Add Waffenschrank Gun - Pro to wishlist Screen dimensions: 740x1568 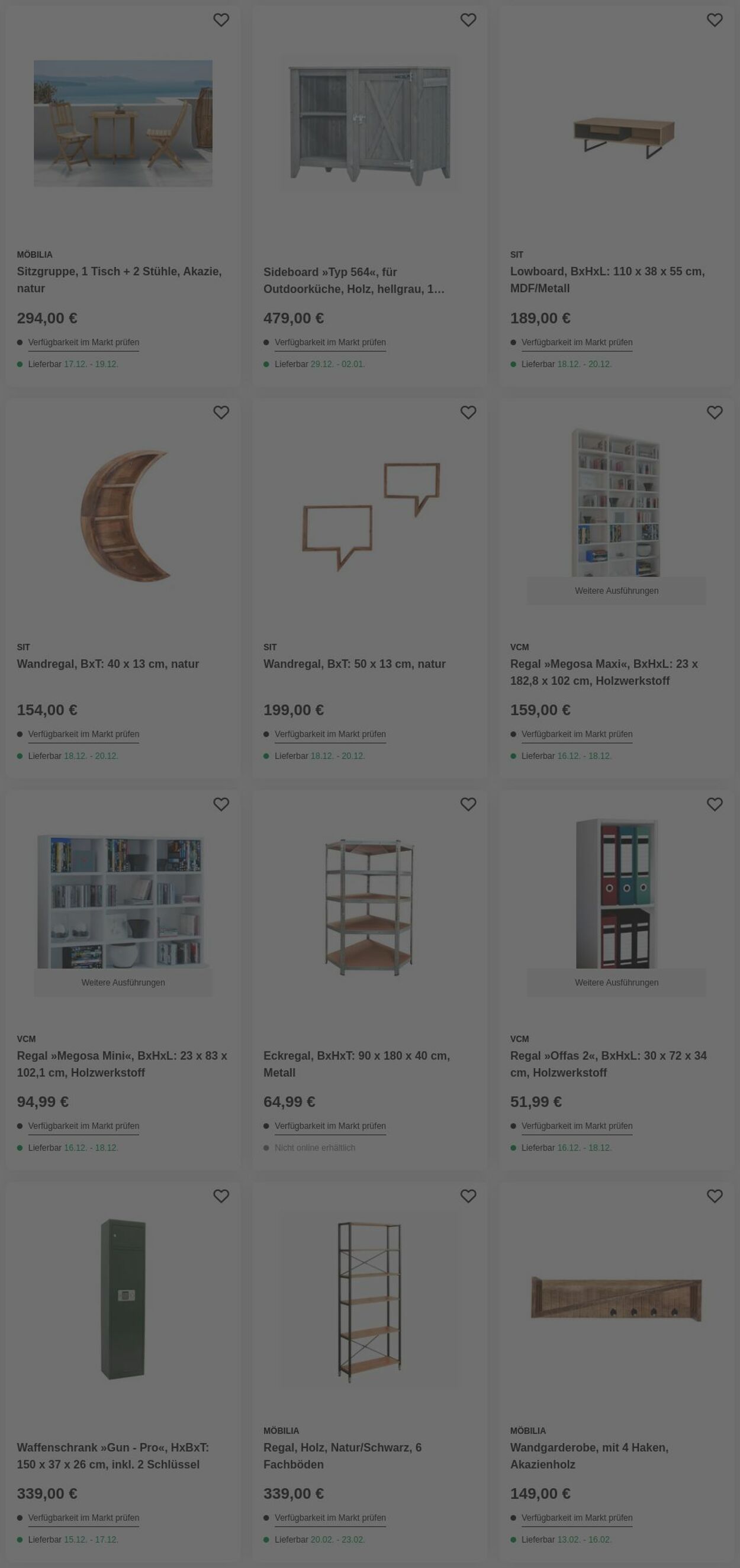point(221,1196)
